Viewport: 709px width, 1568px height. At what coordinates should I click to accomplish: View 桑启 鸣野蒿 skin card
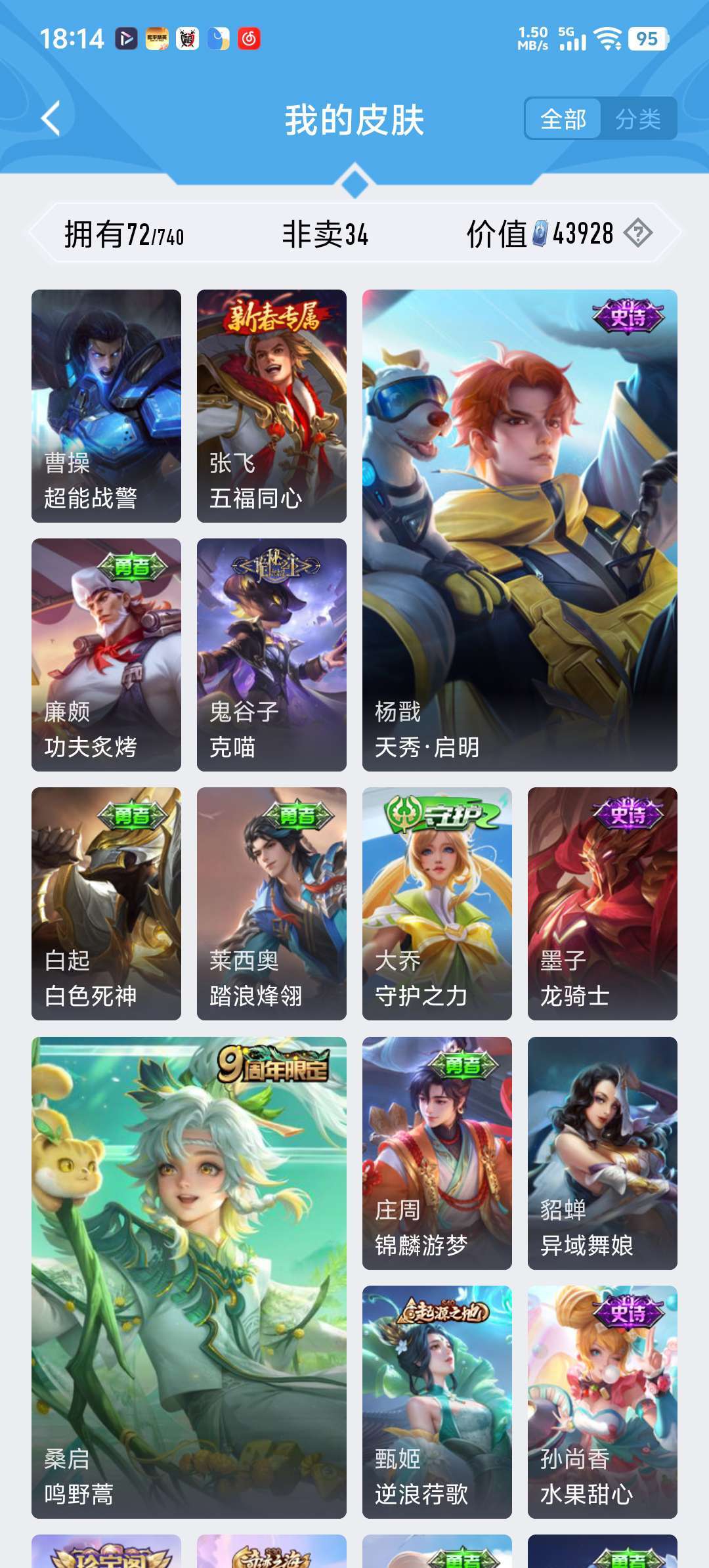click(x=189, y=1277)
